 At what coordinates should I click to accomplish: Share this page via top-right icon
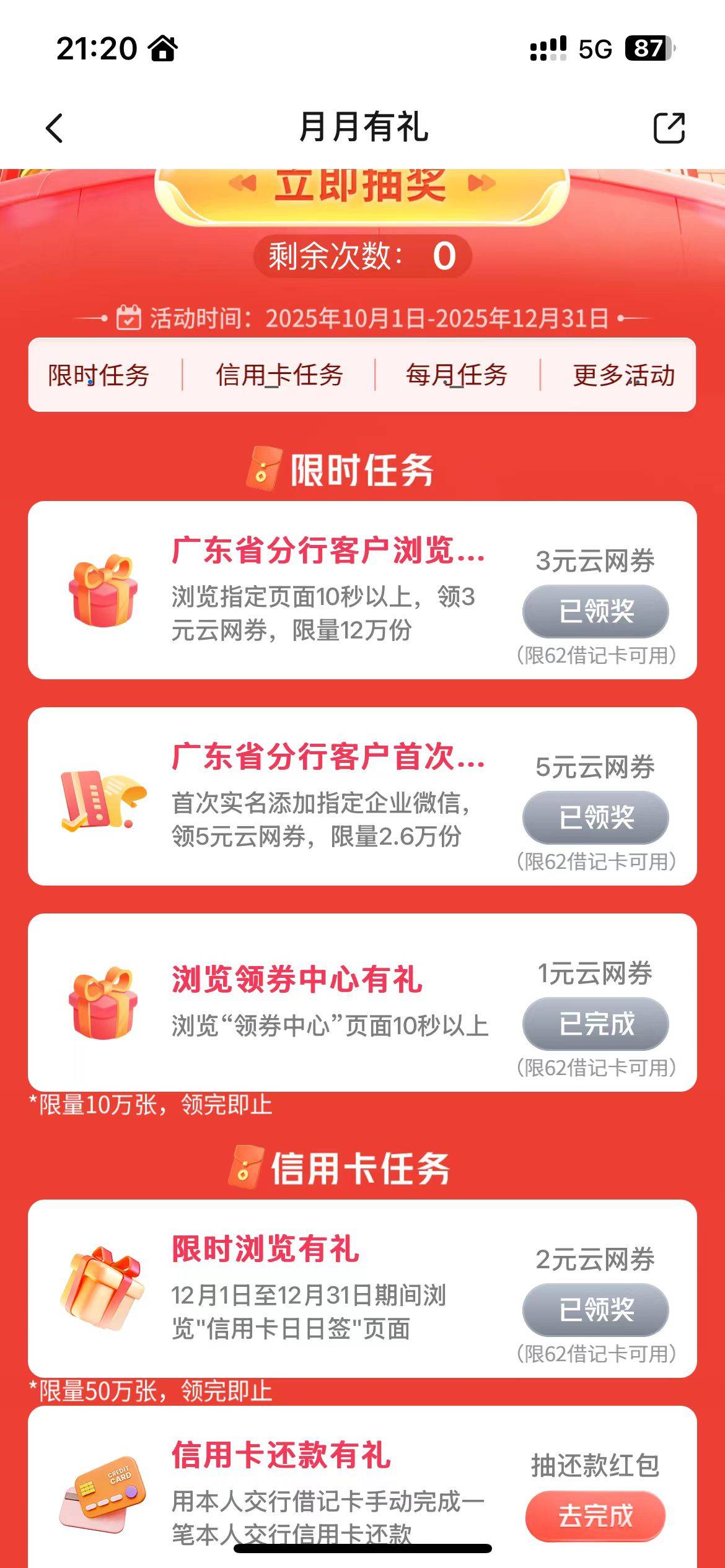tap(669, 128)
